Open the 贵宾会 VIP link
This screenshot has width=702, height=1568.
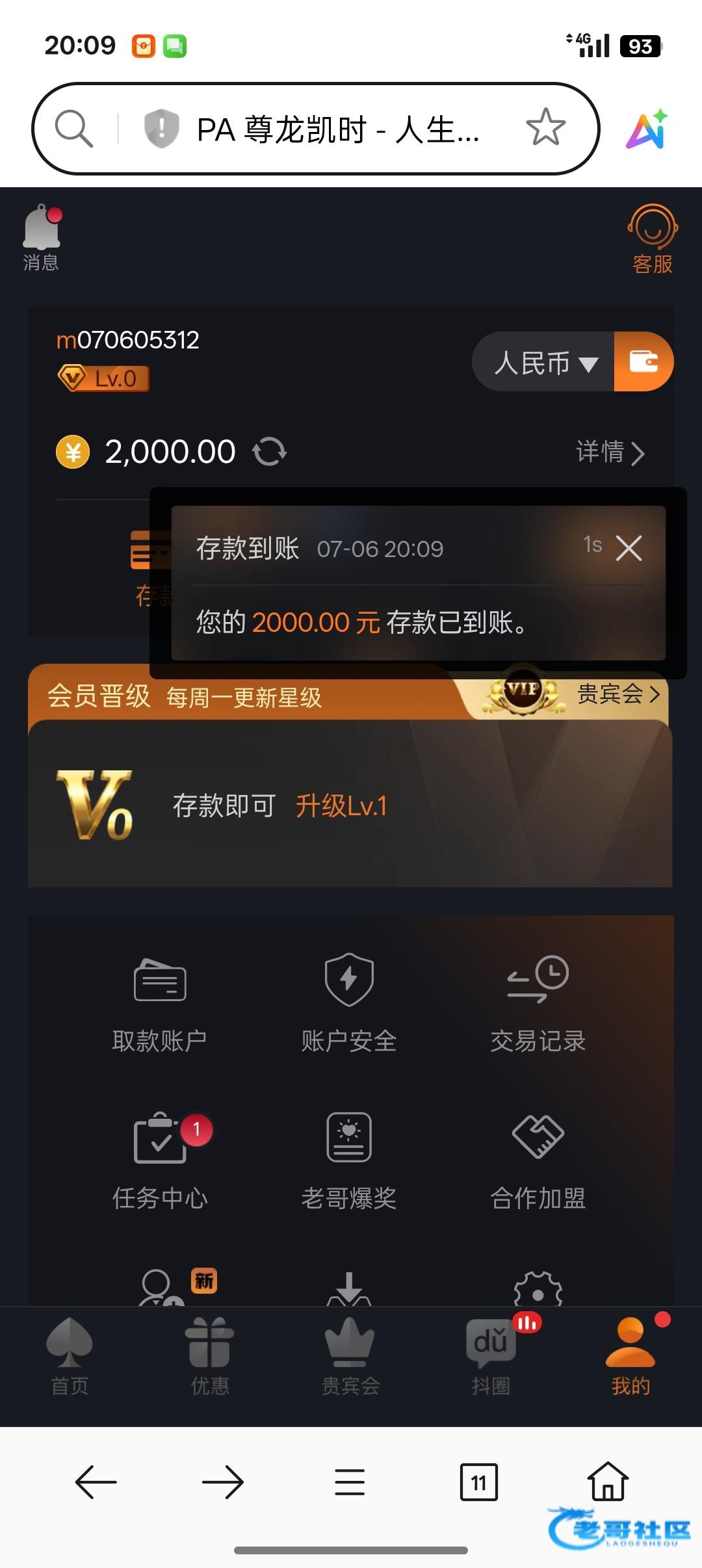point(617,694)
